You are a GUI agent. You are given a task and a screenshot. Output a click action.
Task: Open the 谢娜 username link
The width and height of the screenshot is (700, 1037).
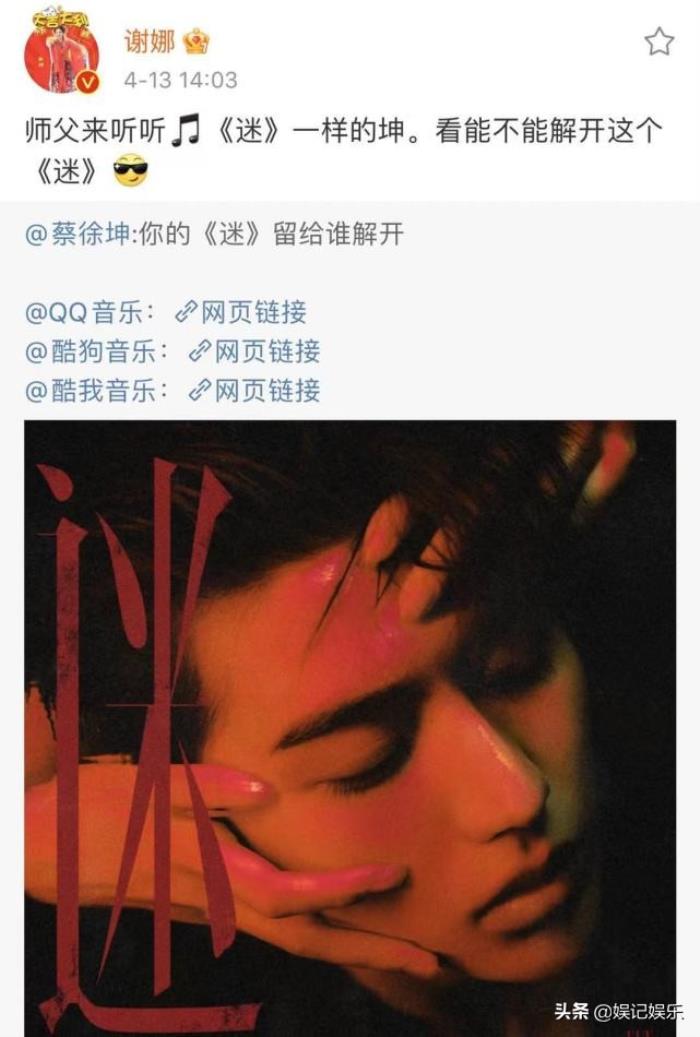[149, 41]
